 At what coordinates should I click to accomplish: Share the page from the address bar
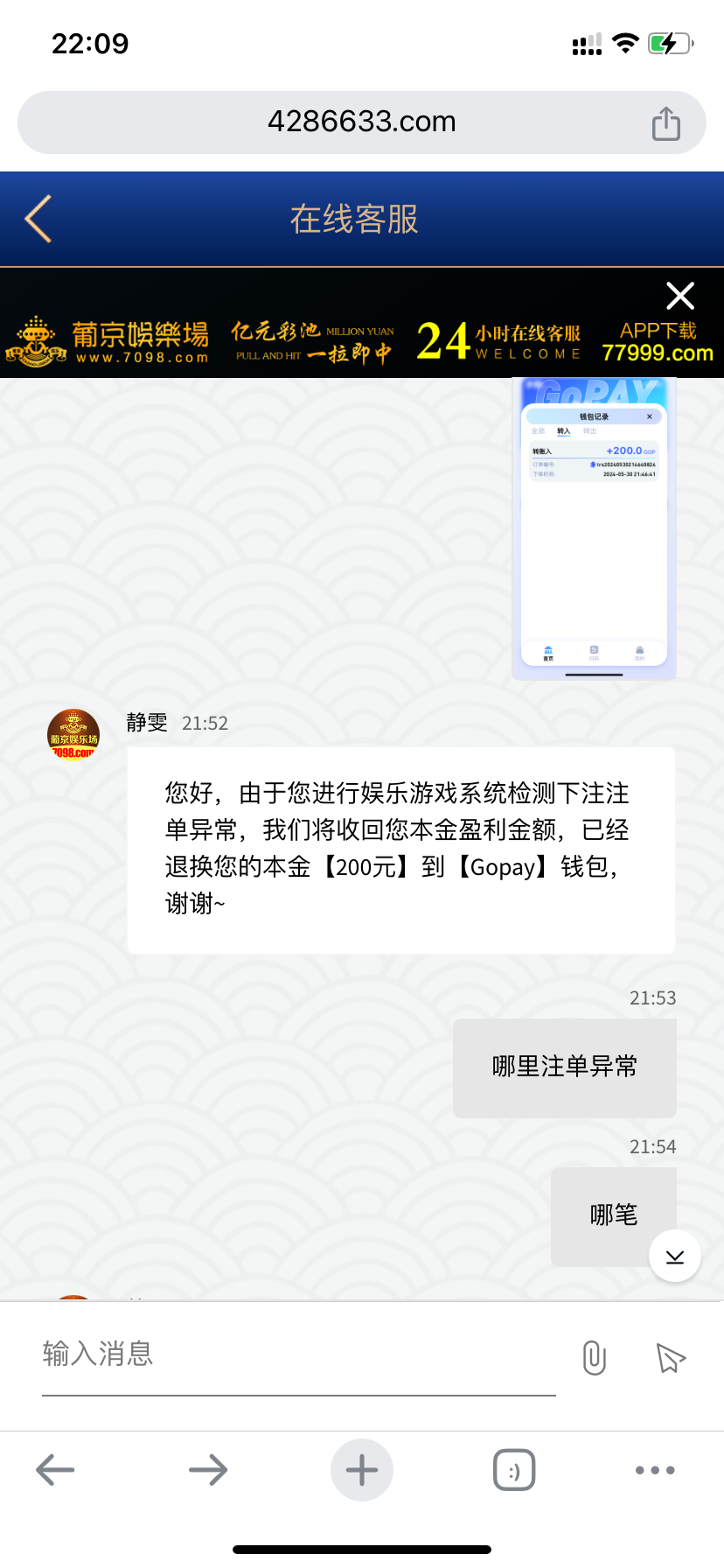pyautogui.click(x=665, y=123)
